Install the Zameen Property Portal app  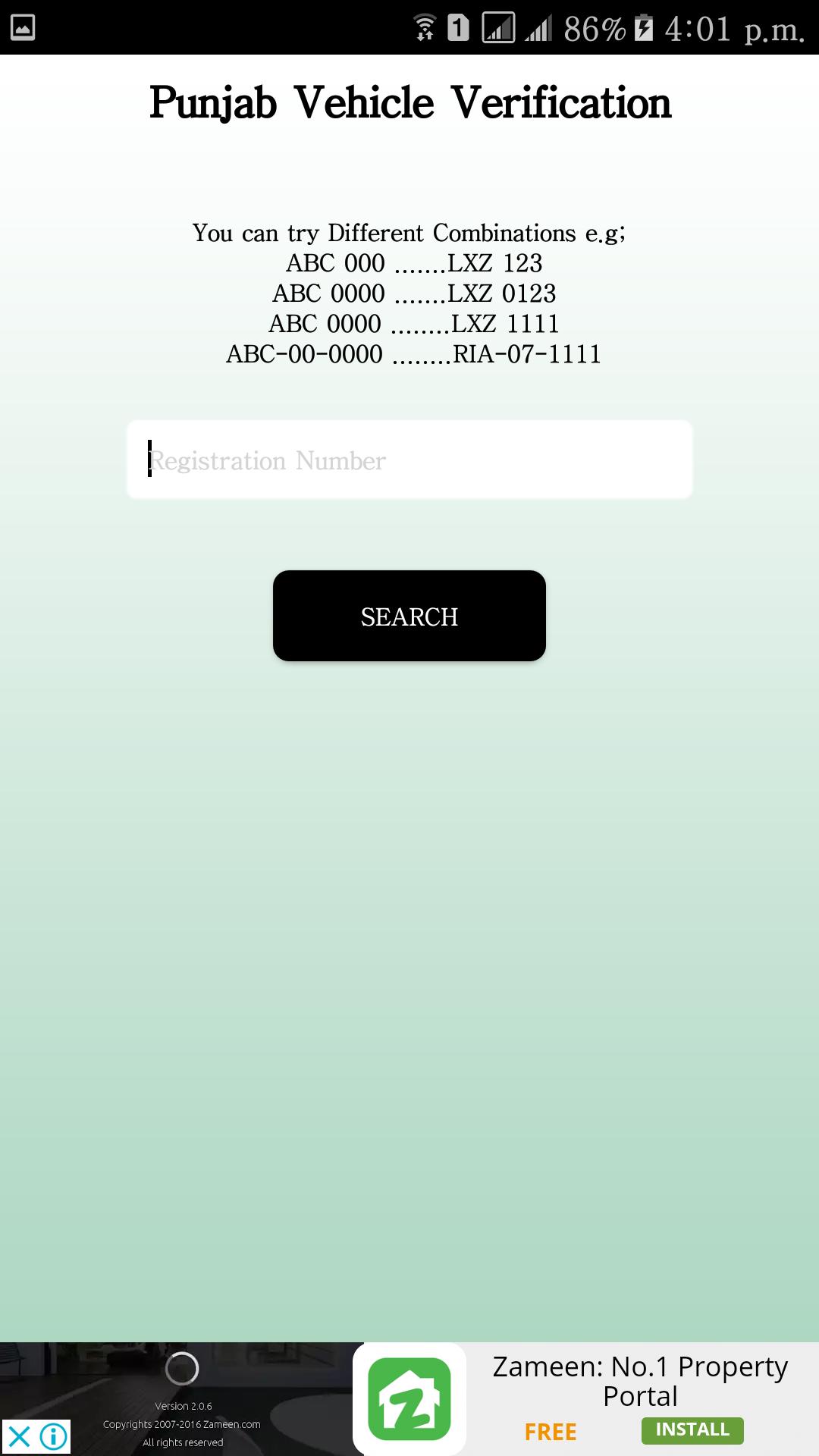coord(692,1430)
